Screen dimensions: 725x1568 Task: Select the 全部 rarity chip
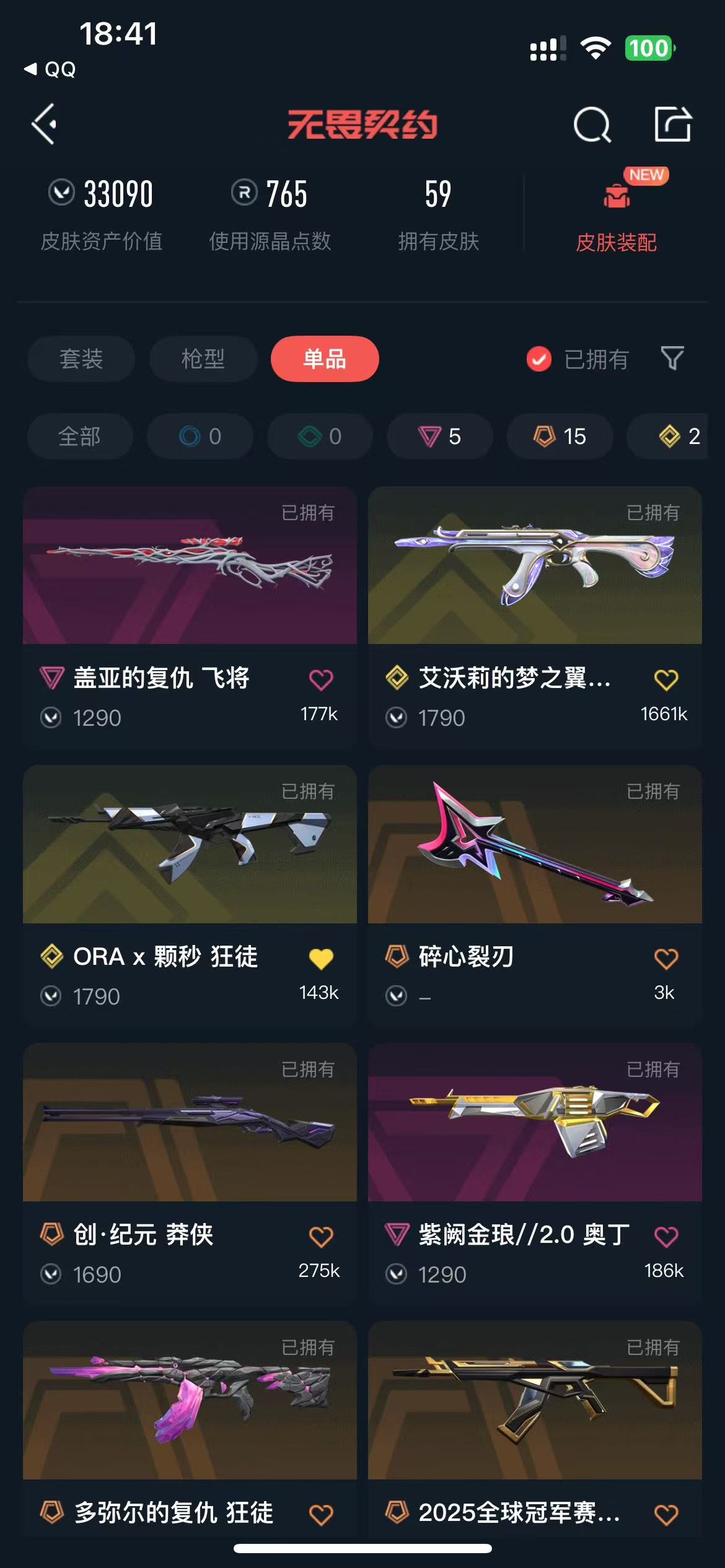coord(79,437)
